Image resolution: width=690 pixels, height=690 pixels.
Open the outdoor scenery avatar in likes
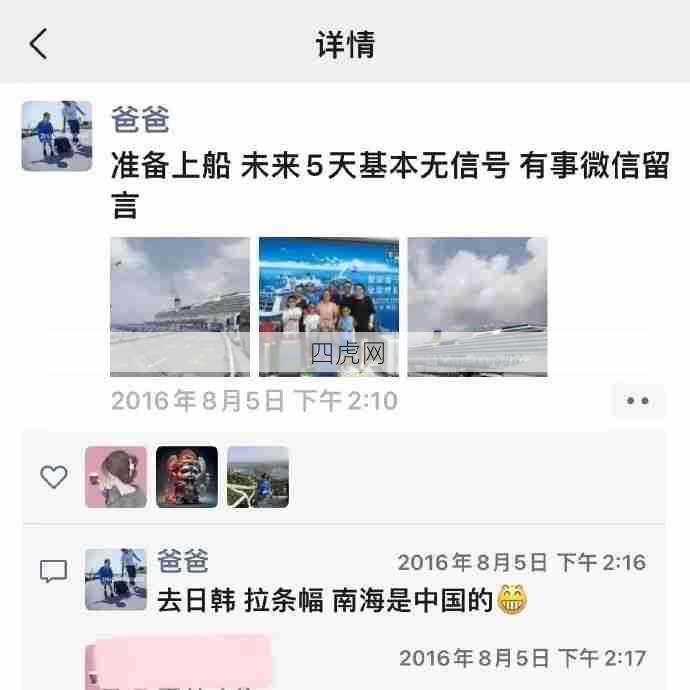[258, 477]
